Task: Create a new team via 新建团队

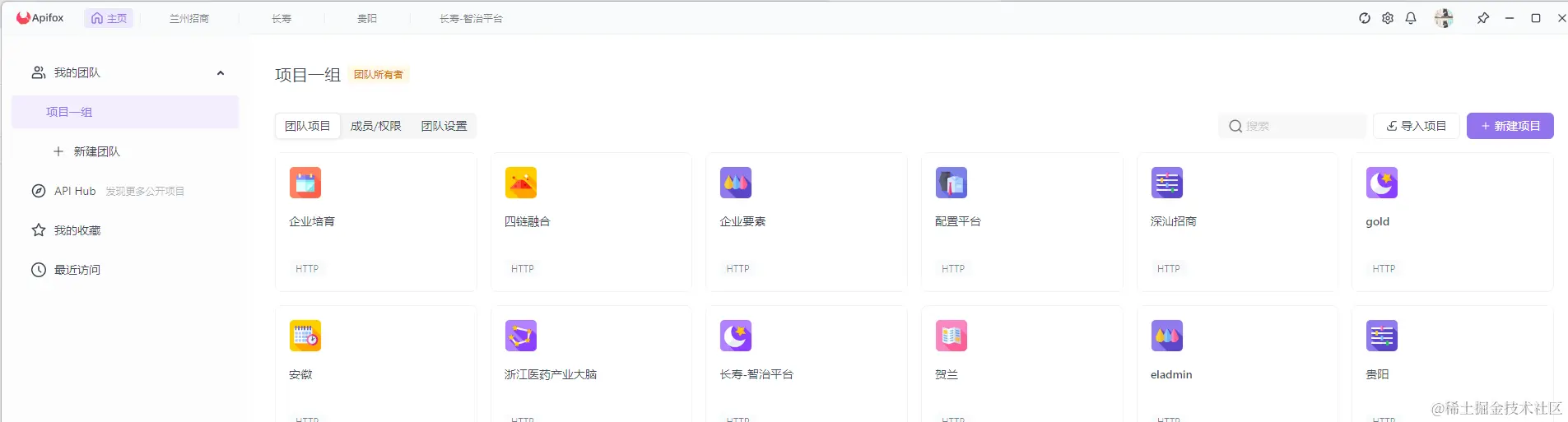Action: [x=96, y=151]
